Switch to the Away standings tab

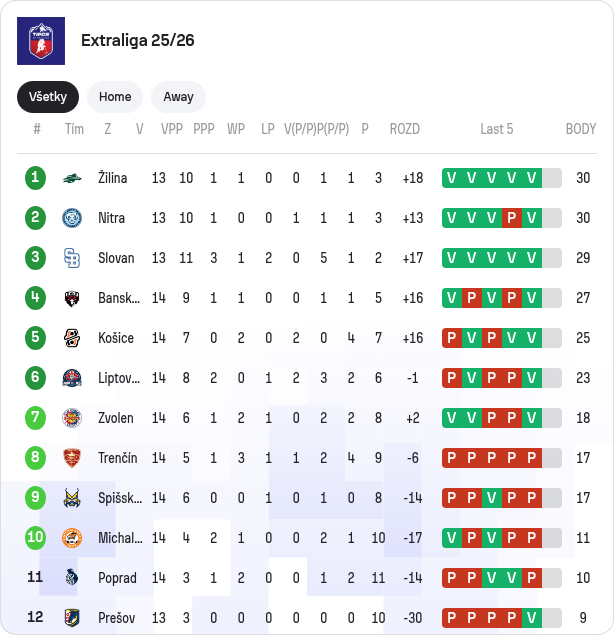coord(178,97)
